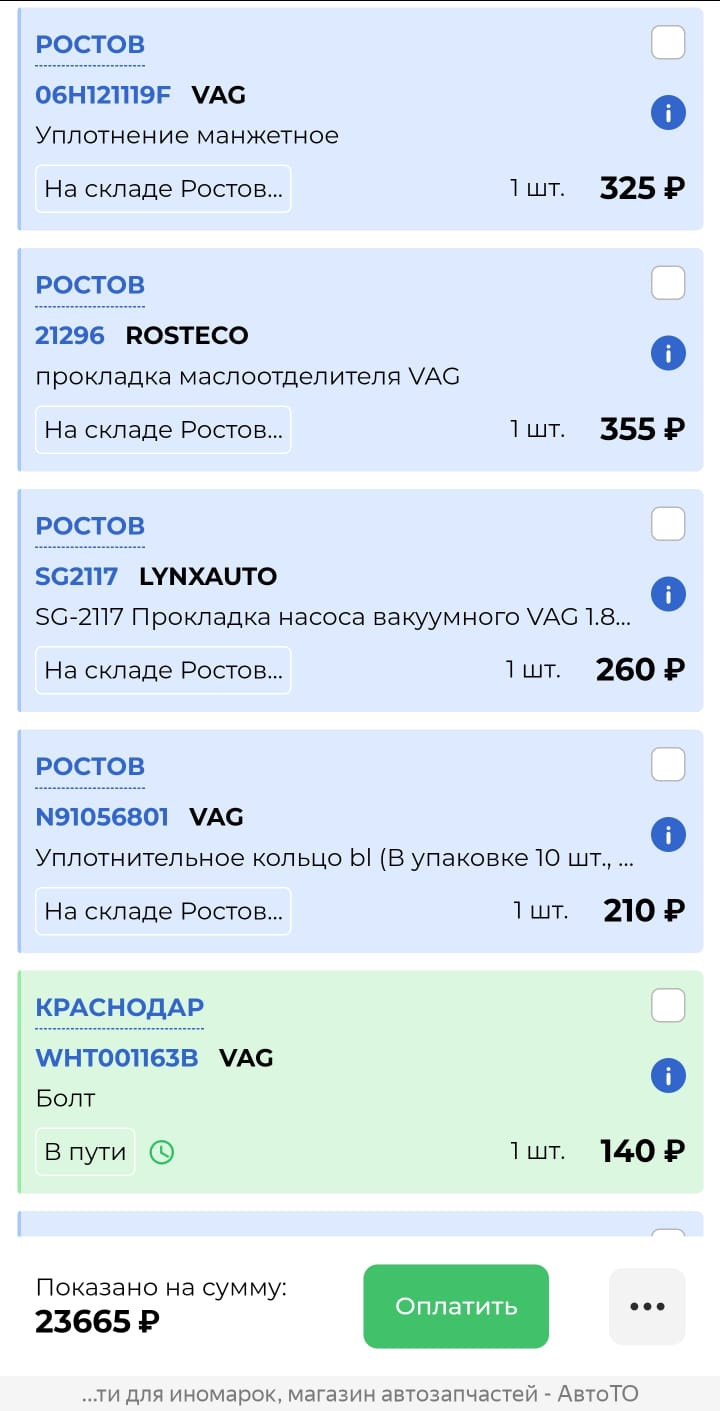Open info popup for ROSTECO gasket 21296

pos(668,353)
